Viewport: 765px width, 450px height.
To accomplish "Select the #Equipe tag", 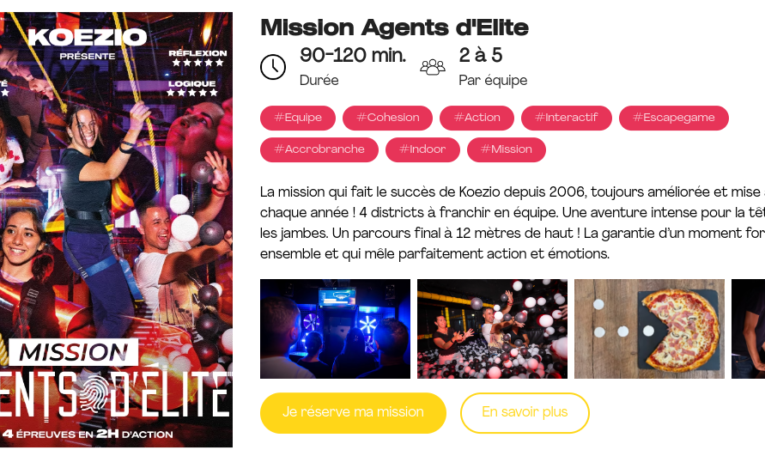I will [298, 118].
